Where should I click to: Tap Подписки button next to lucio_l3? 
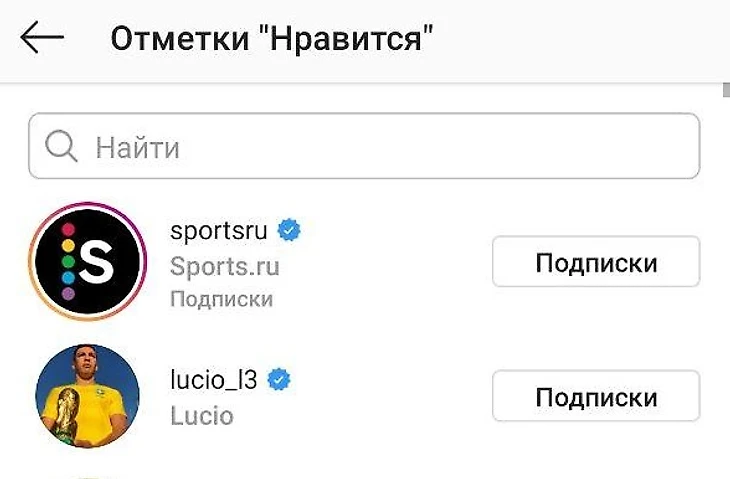click(x=596, y=397)
